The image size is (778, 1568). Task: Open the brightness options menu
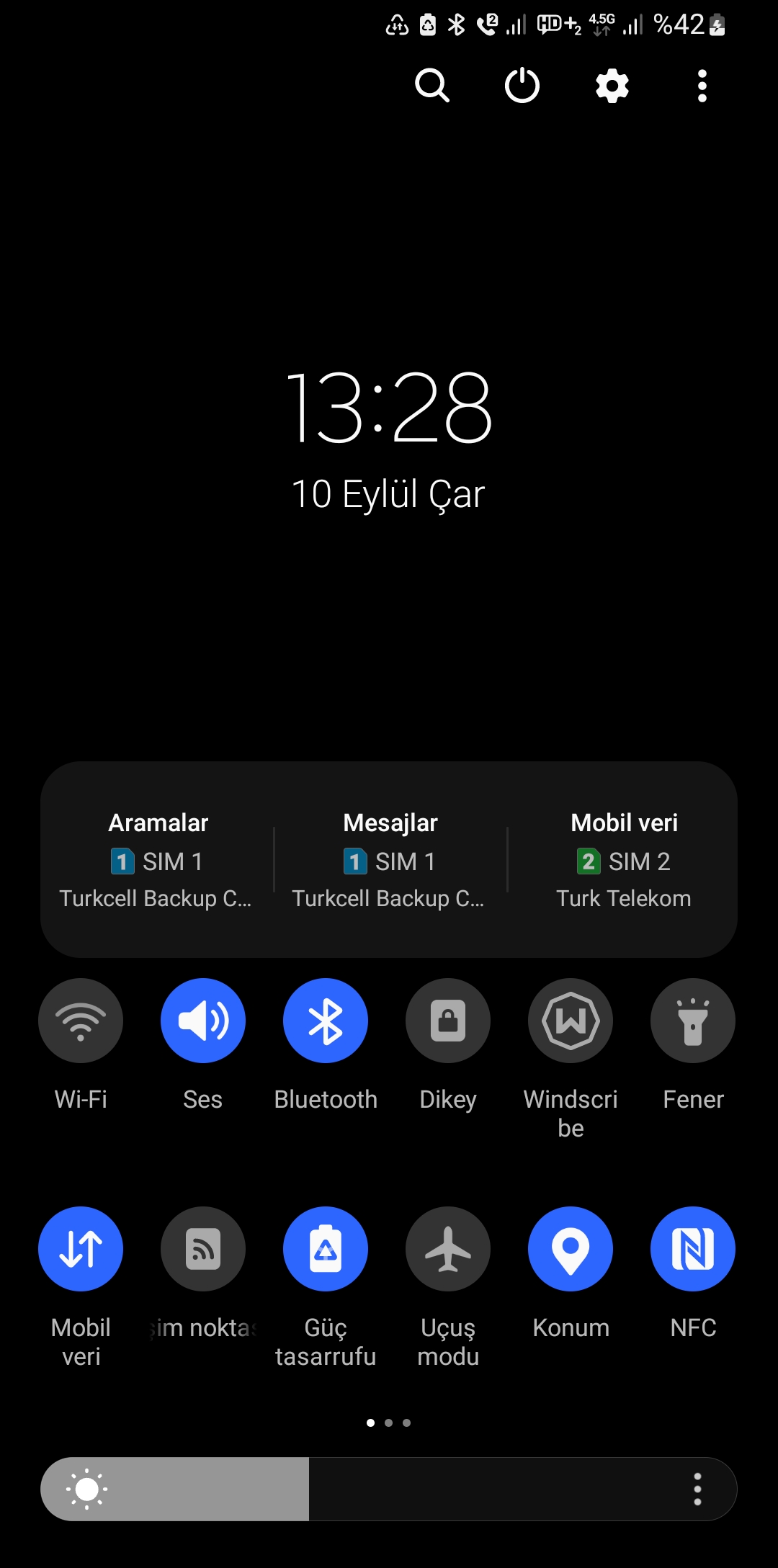point(697,1489)
